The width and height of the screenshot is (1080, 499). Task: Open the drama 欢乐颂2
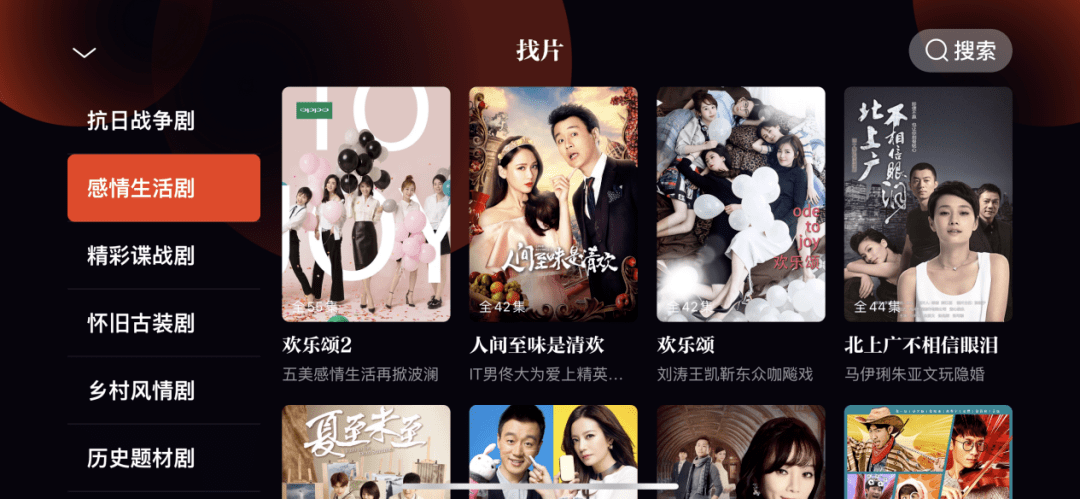[366, 204]
